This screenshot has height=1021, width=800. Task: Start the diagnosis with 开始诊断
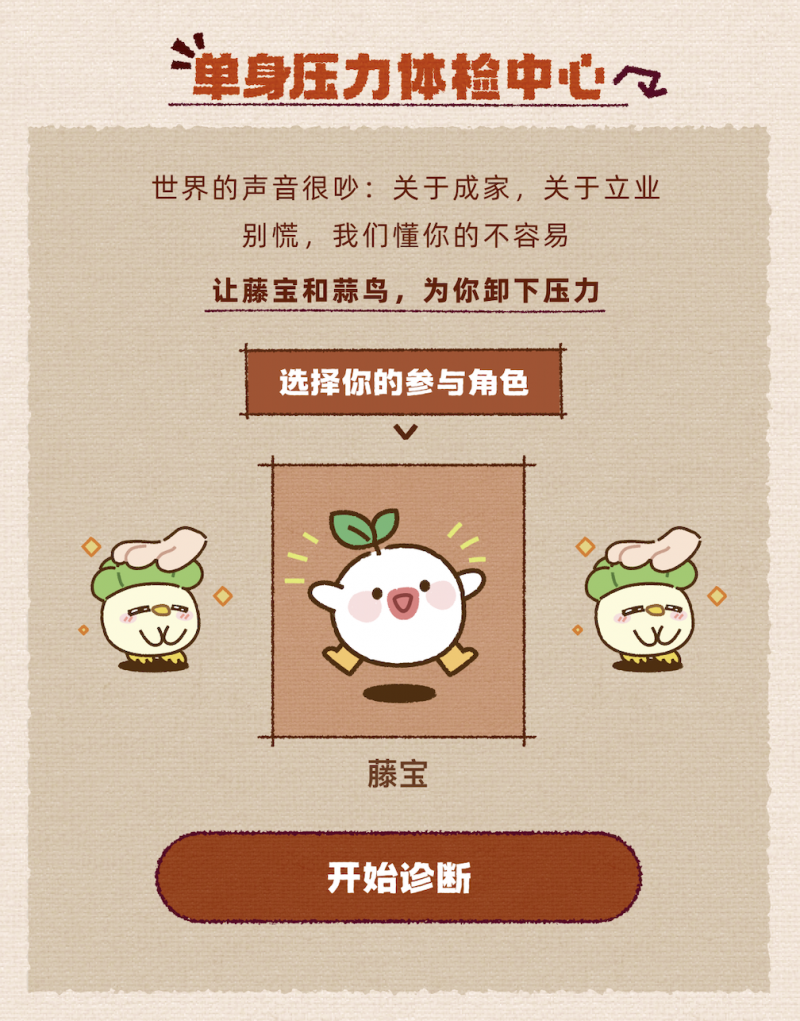[x=398, y=877]
